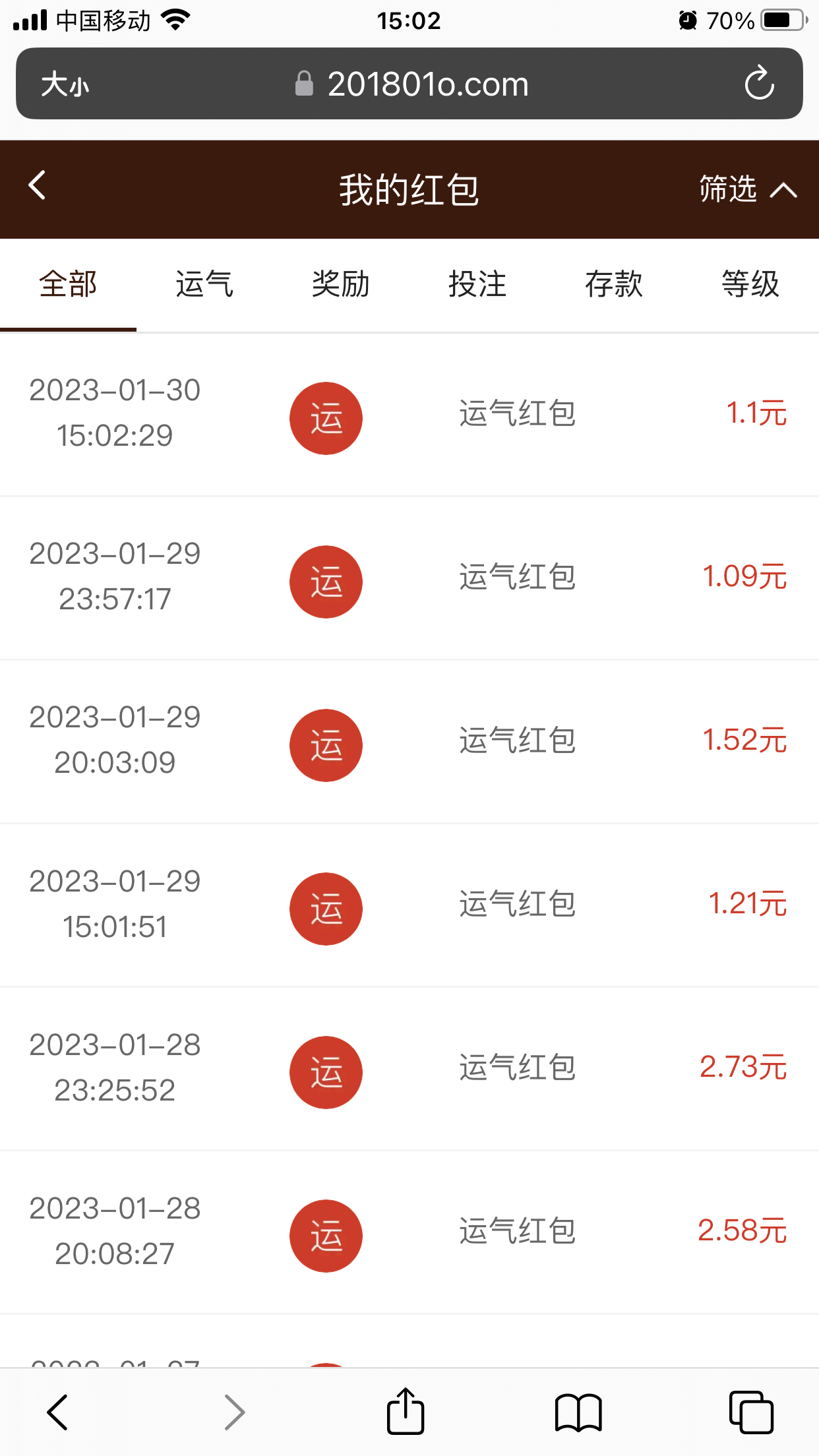View the 等级 tab
The width and height of the screenshot is (819, 1456).
pyautogui.click(x=750, y=285)
